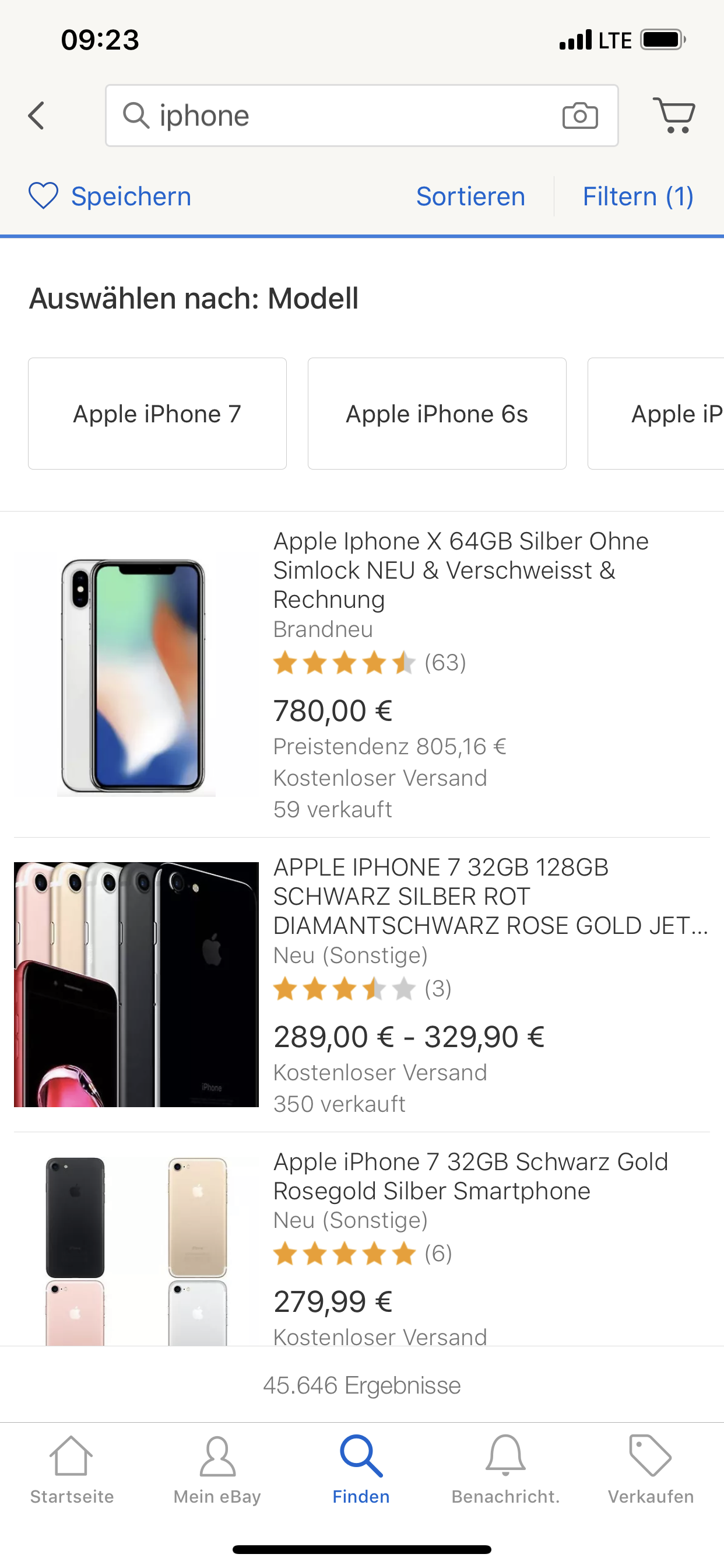Image resolution: width=724 pixels, height=1568 pixels.
Task: Save this search with Speichern
Action: click(111, 197)
